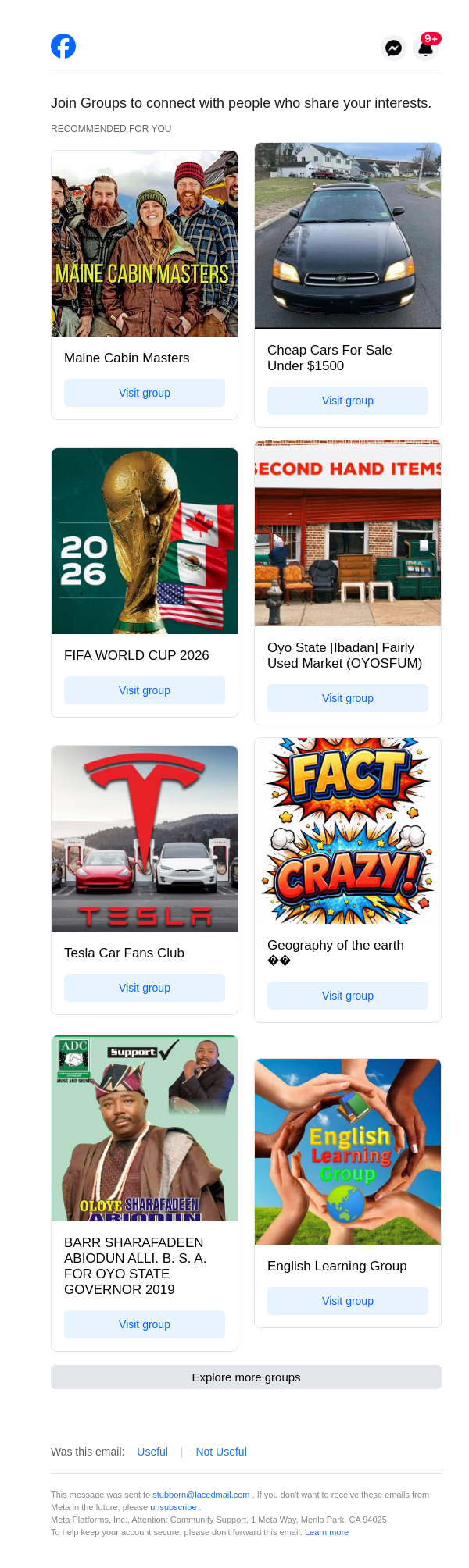
Task: Mark this email as Not Useful
Action: pos(221,1452)
